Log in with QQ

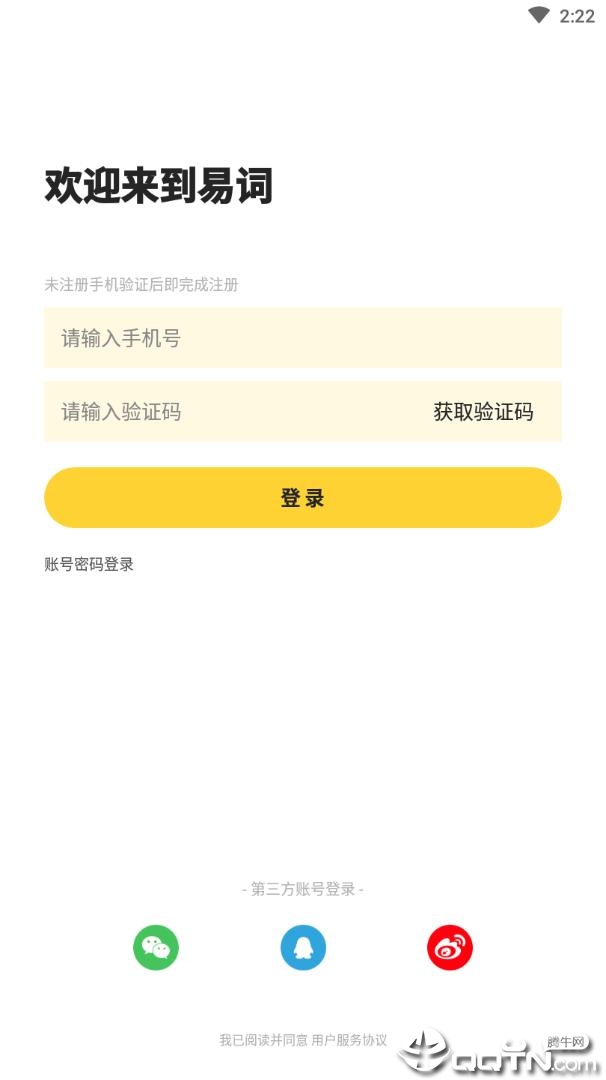pyautogui.click(x=303, y=948)
